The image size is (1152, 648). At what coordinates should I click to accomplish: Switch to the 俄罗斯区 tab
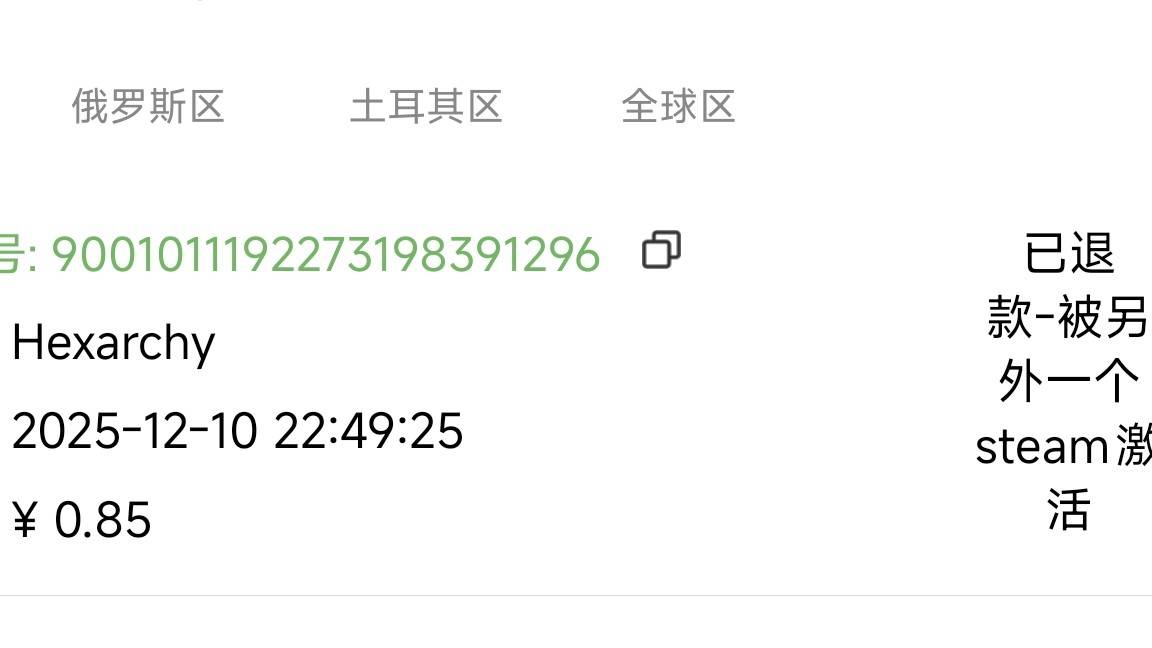[148, 106]
